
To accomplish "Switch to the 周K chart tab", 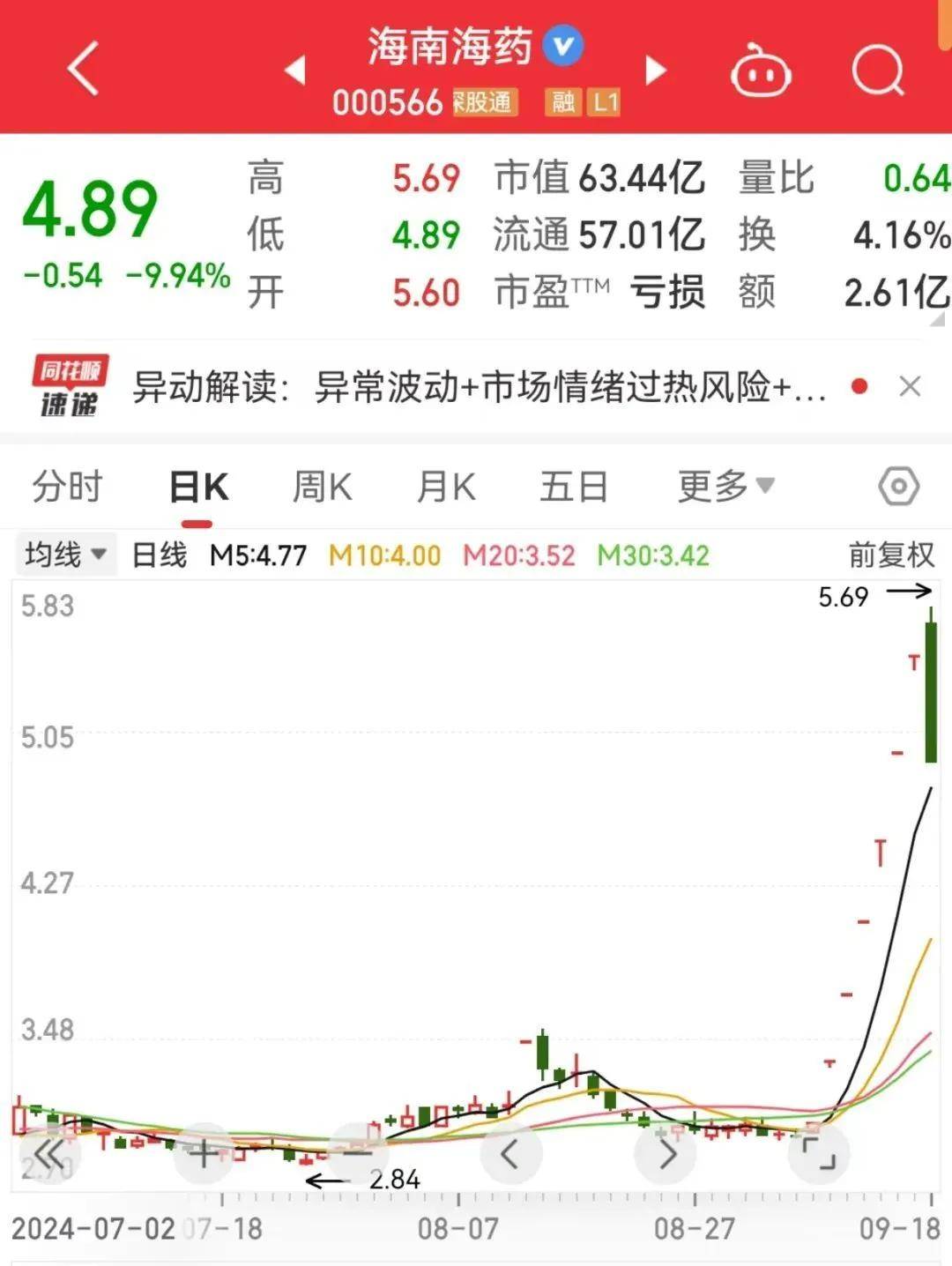I will (322, 487).
